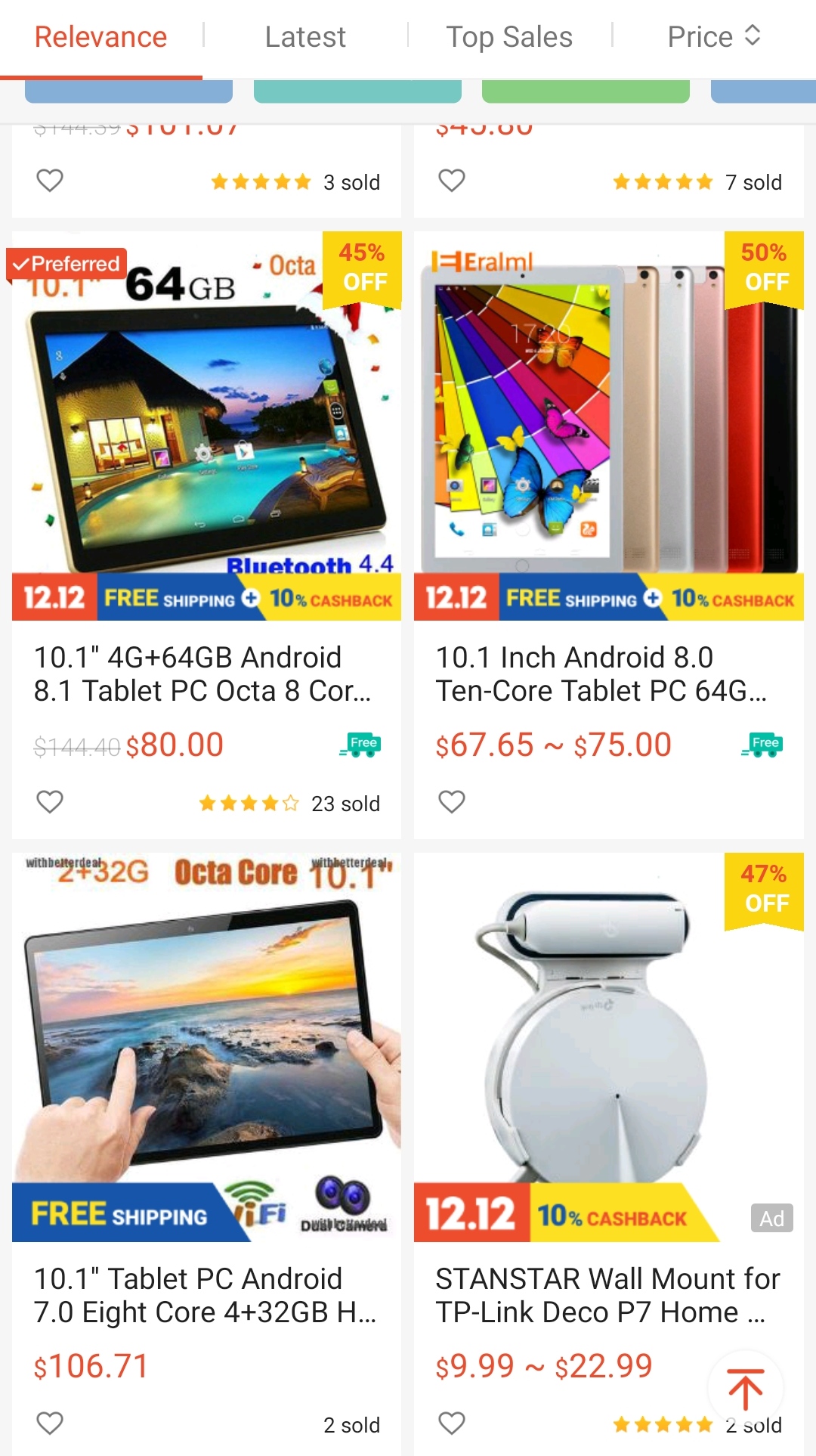This screenshot has height=1456, width=816.
Task: Heart the STANSTAR Wall Mount item
Action: [x=452, y=1423]
